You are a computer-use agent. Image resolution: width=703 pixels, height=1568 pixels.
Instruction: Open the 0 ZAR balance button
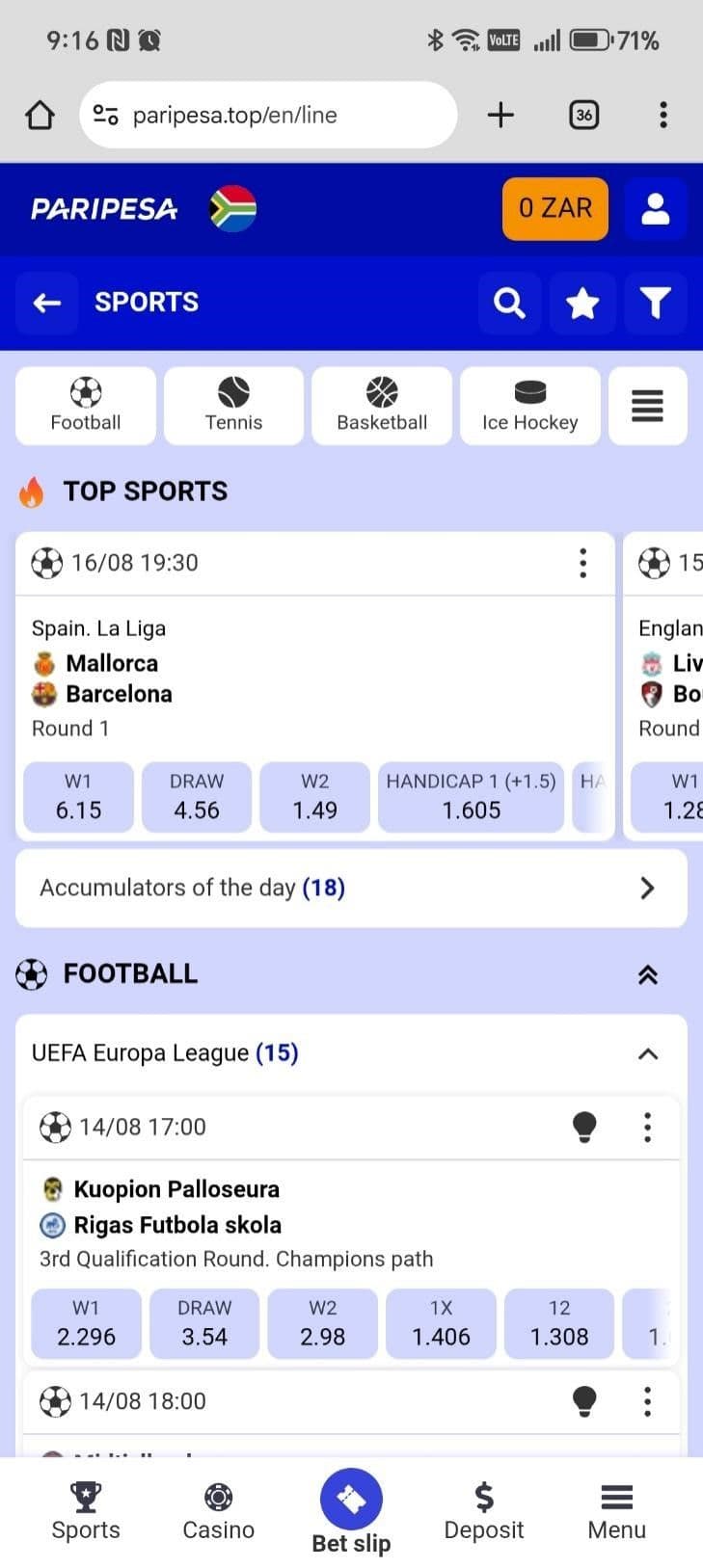pyautogui.click(x=554, y=209)
